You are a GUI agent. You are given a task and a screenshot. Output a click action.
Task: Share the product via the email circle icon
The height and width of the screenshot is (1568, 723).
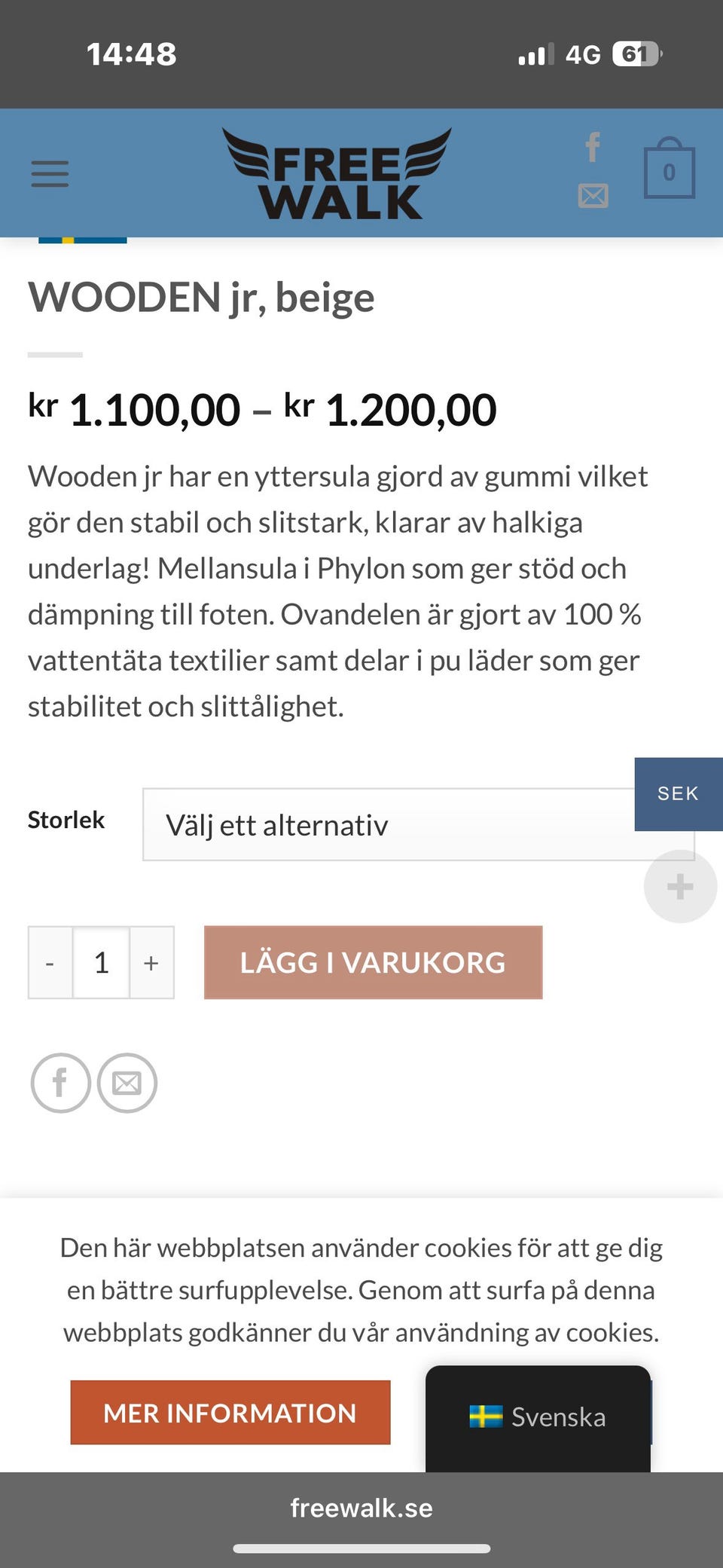[x=126, y=1084]
